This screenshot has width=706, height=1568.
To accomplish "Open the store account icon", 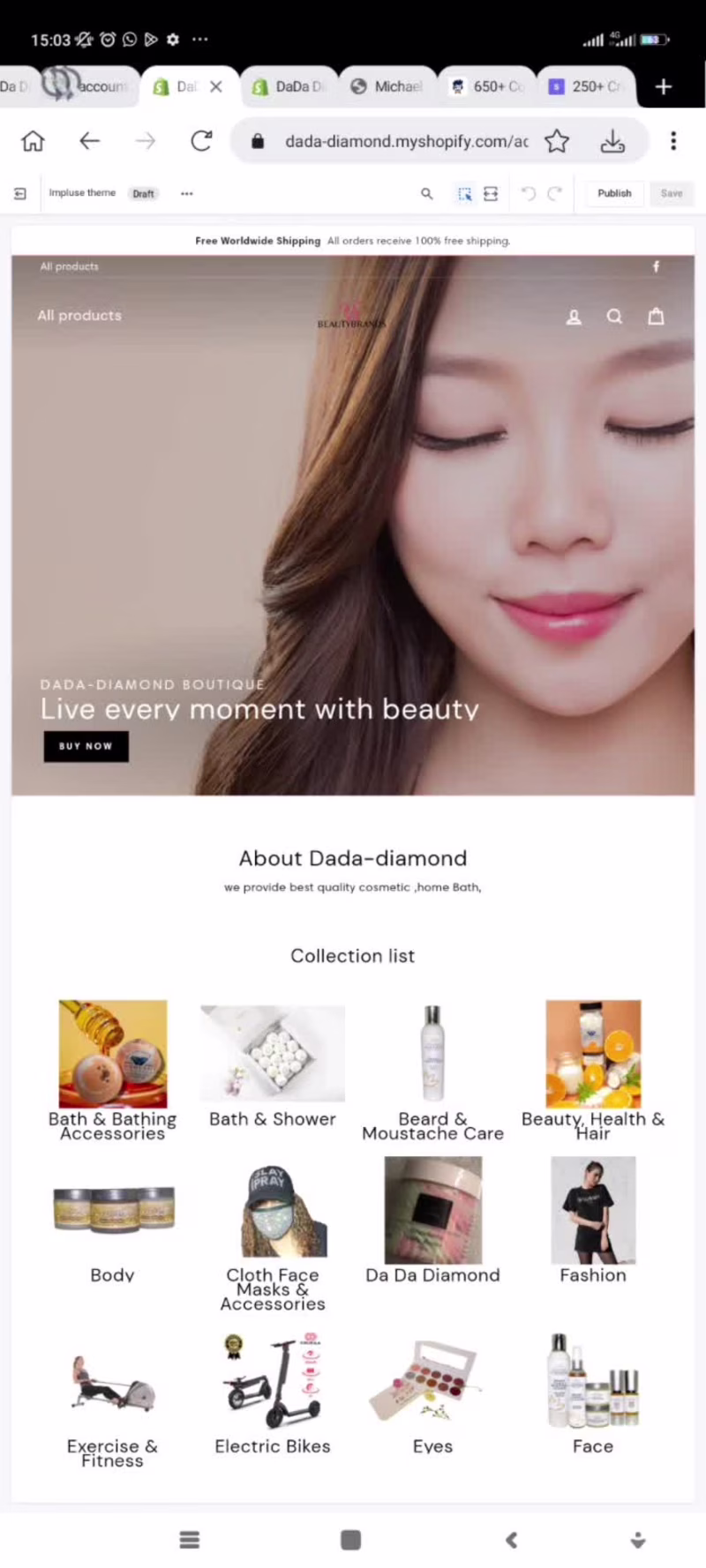I will point(574,317).
